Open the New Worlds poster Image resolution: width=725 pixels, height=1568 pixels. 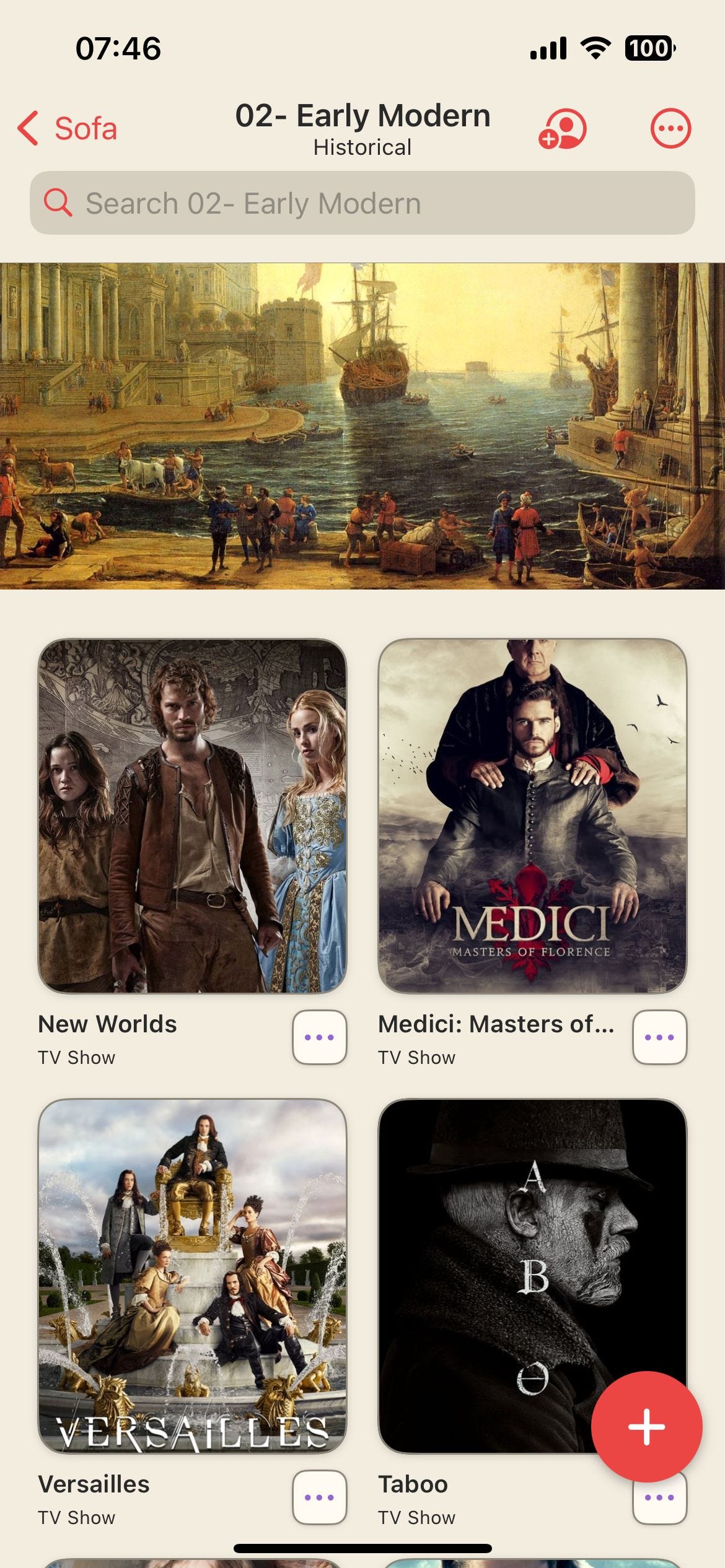coord(192,816)
